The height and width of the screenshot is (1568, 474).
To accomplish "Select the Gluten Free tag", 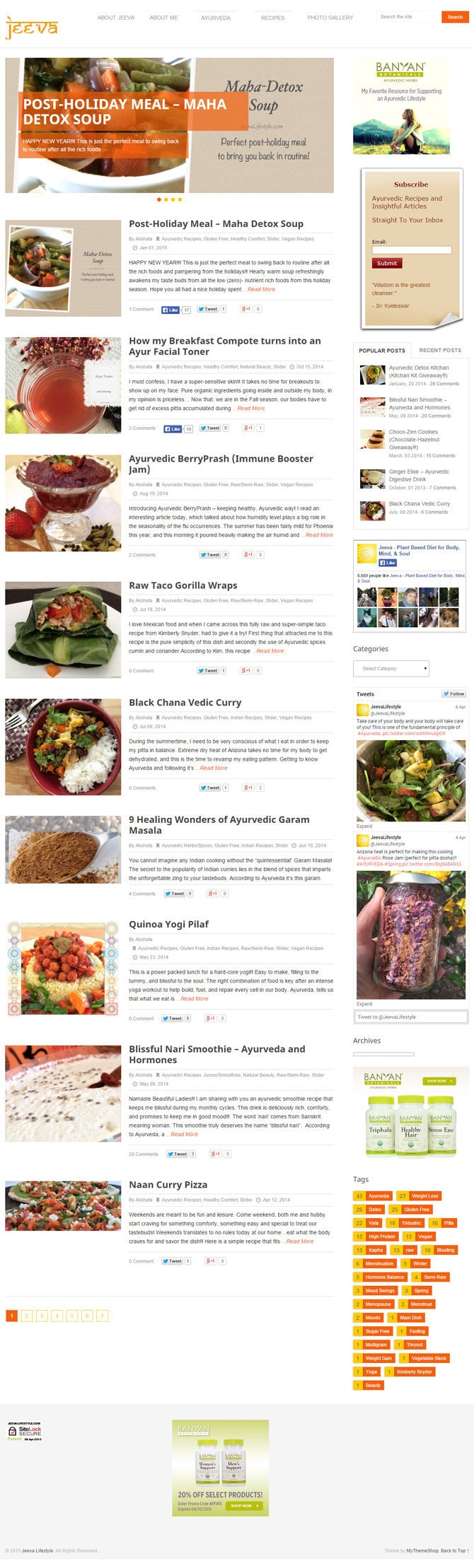I will 416,1209.
